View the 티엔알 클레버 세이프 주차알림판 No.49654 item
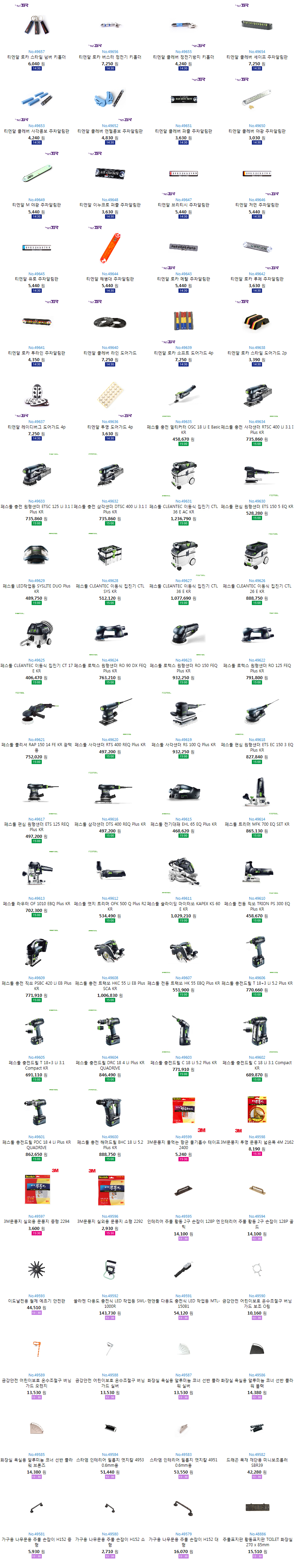 pyautogui.click(x=256, y=57)
